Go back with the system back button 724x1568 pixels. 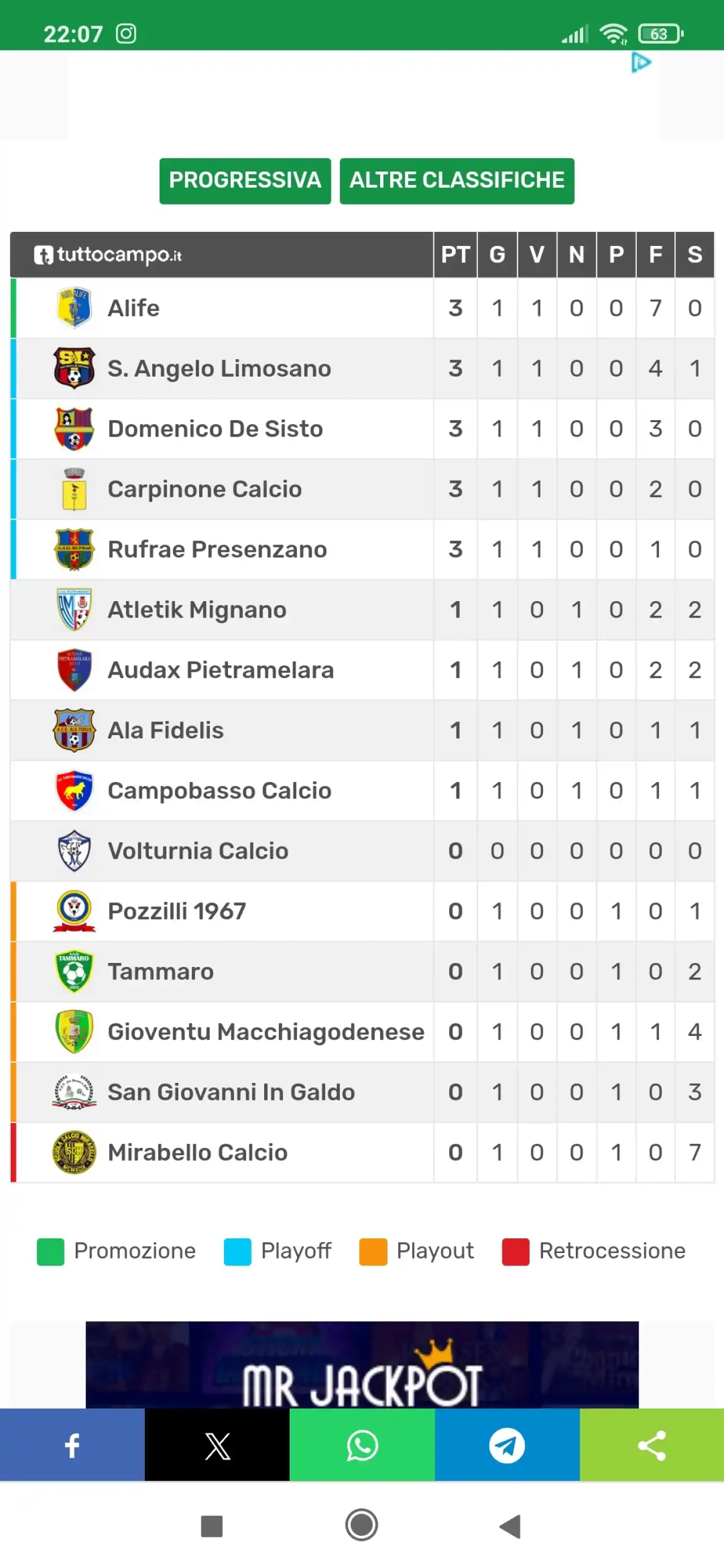[x=510, y=1526]
